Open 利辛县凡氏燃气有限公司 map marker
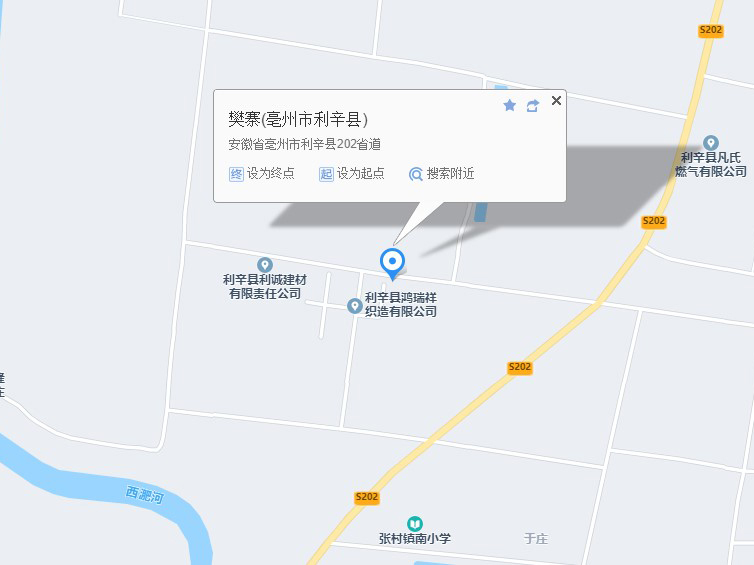 click(711, 143)
